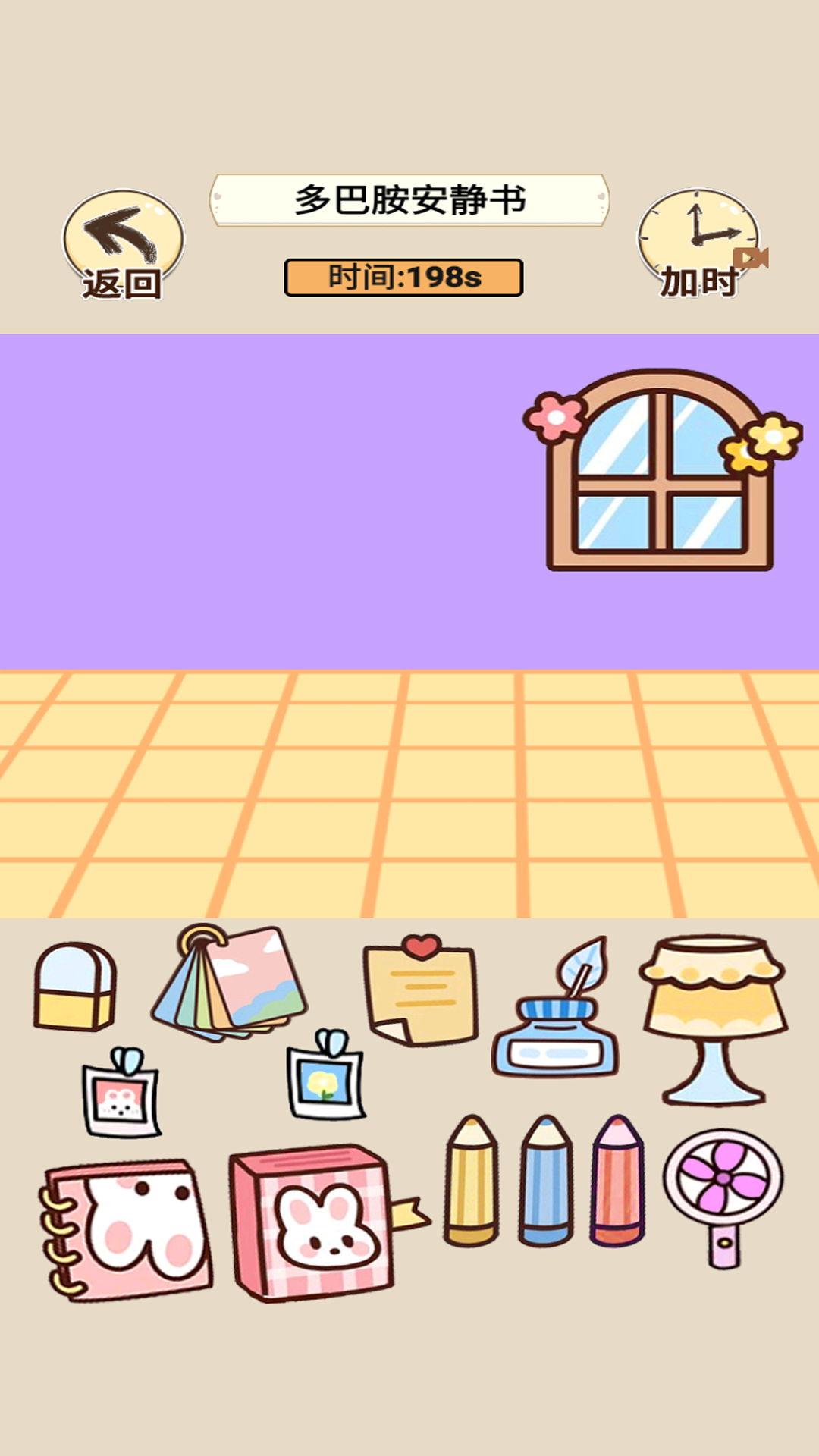
Task: Select the sticky note with heart pin
Action: [x=422, y=992]
